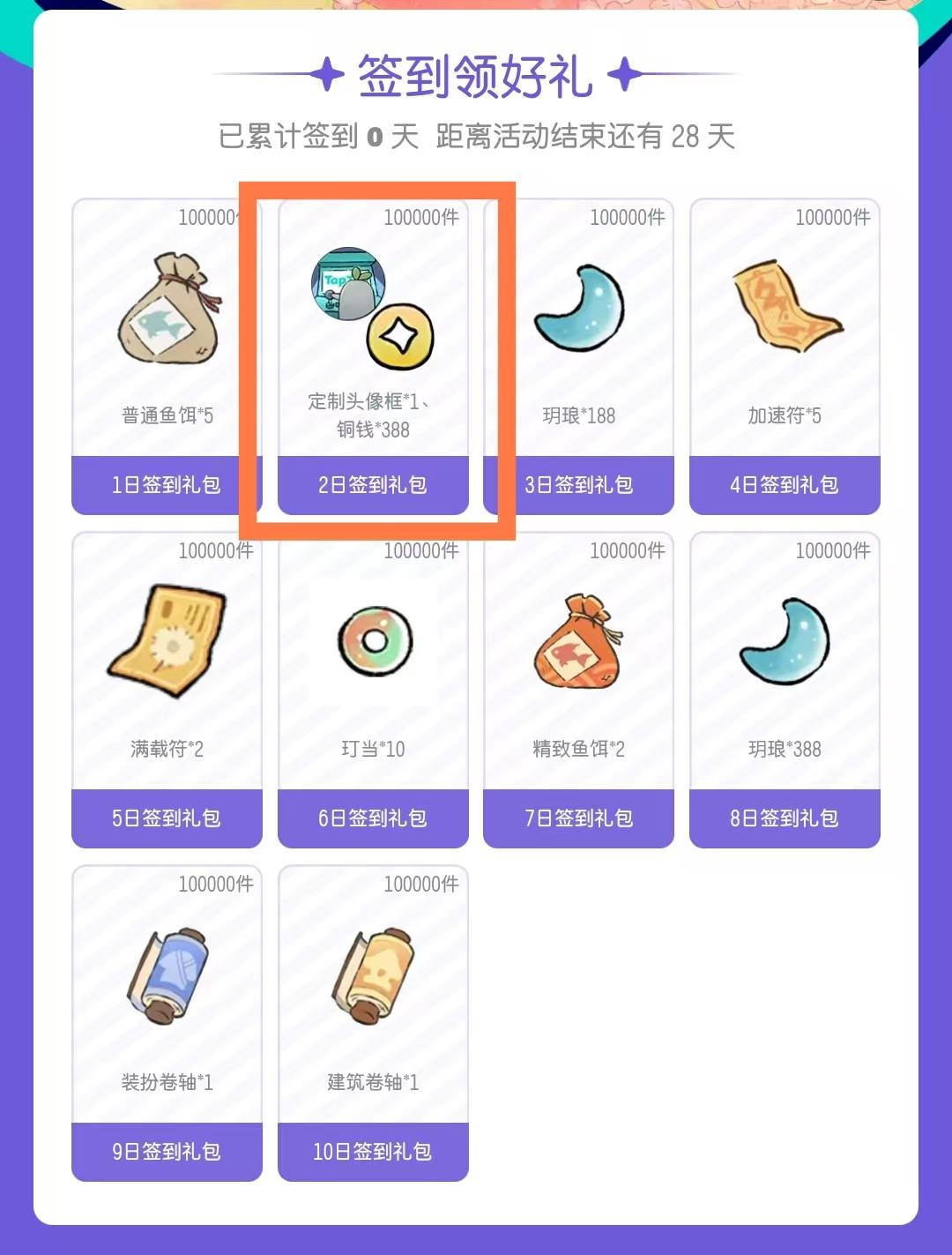Claim the 2日签到礼包 highlighted reward
This screenshot has width=952, height=1255.
tap(372, 484)
